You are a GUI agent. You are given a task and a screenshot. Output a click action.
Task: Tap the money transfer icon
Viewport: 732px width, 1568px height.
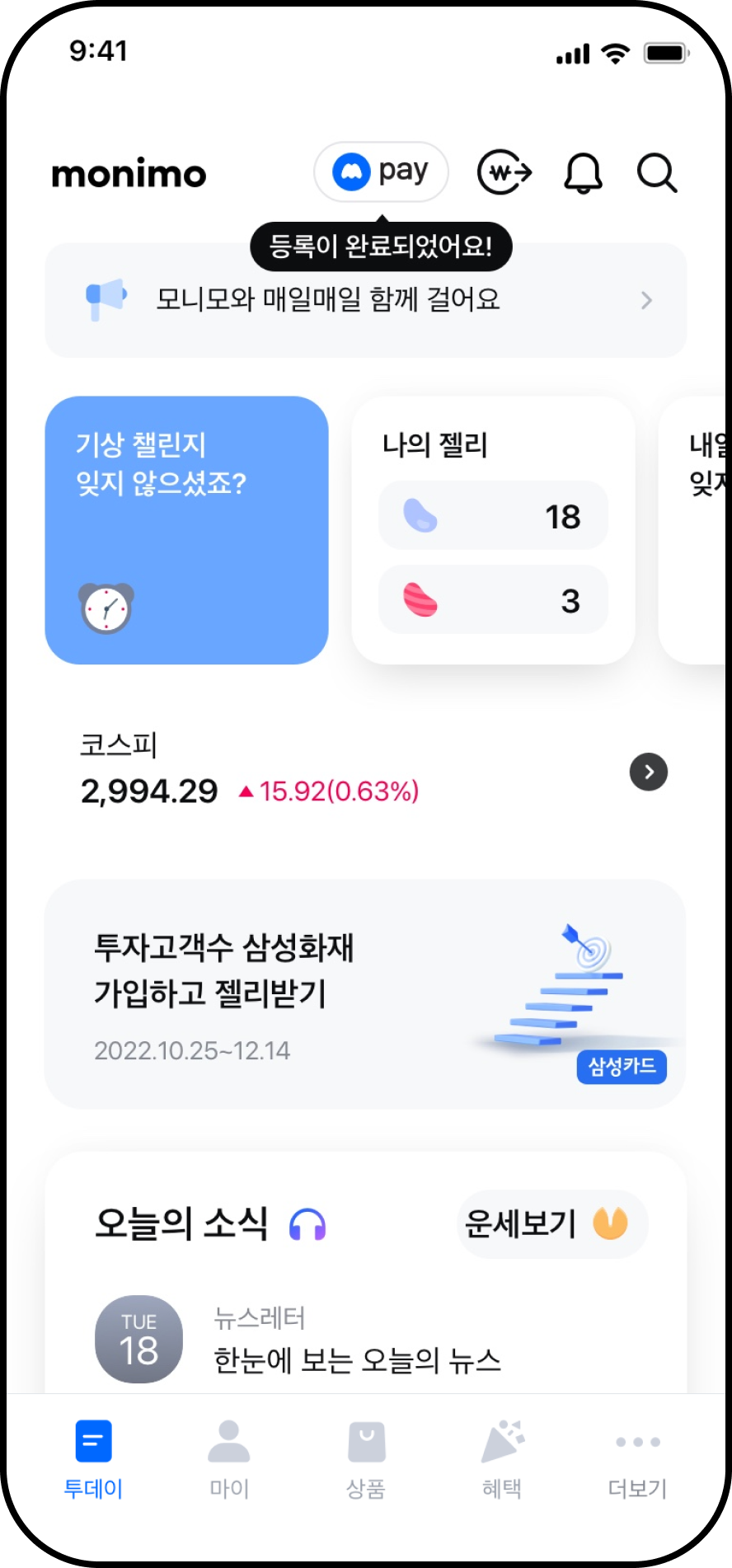coord(504,172)
